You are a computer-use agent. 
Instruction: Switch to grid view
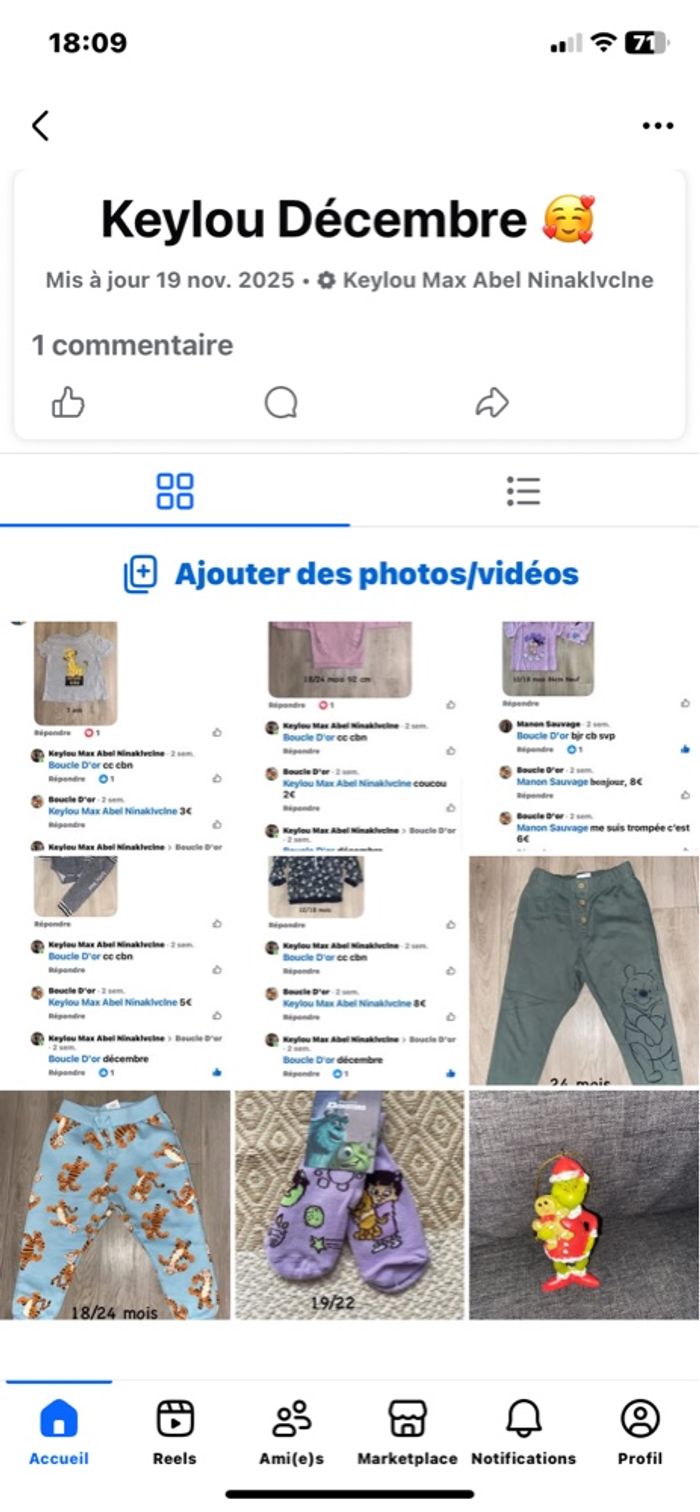pyautogui.click(x=175, y=491)
